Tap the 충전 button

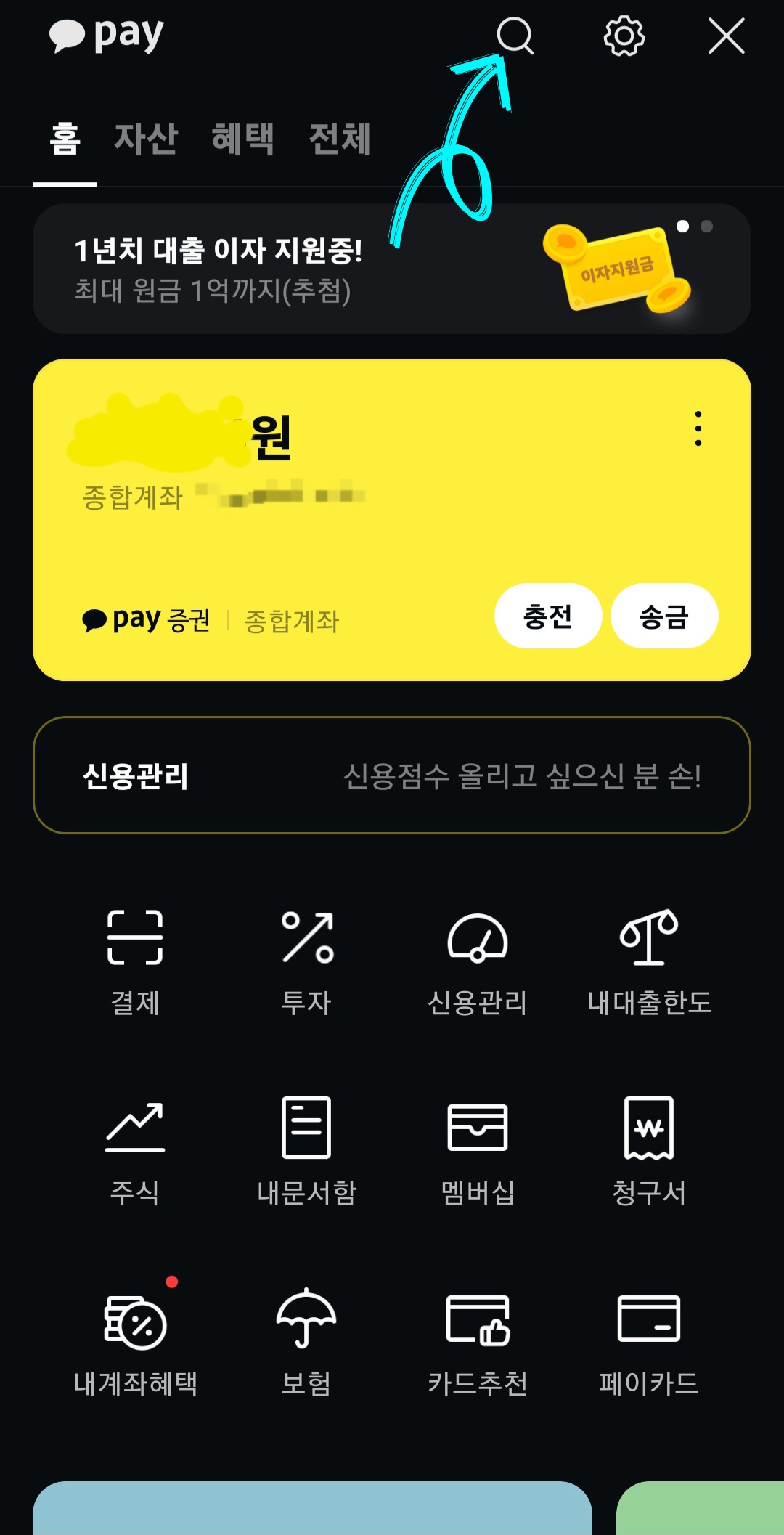(x=548, y=616)
